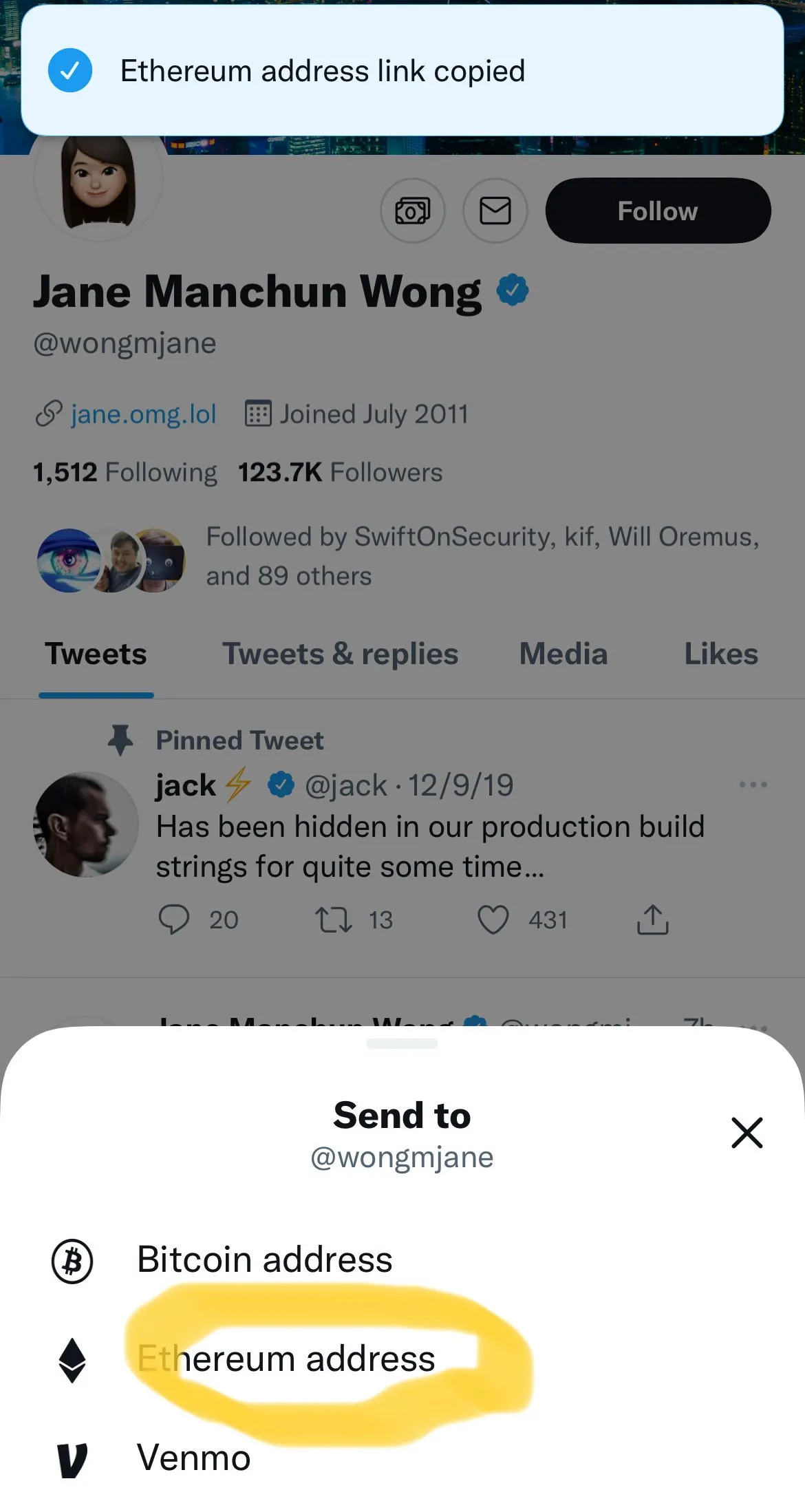Open overflow menu on jack's tweet
The height and width of the screenshot is (1512, 805).
(x=753, y=785)
